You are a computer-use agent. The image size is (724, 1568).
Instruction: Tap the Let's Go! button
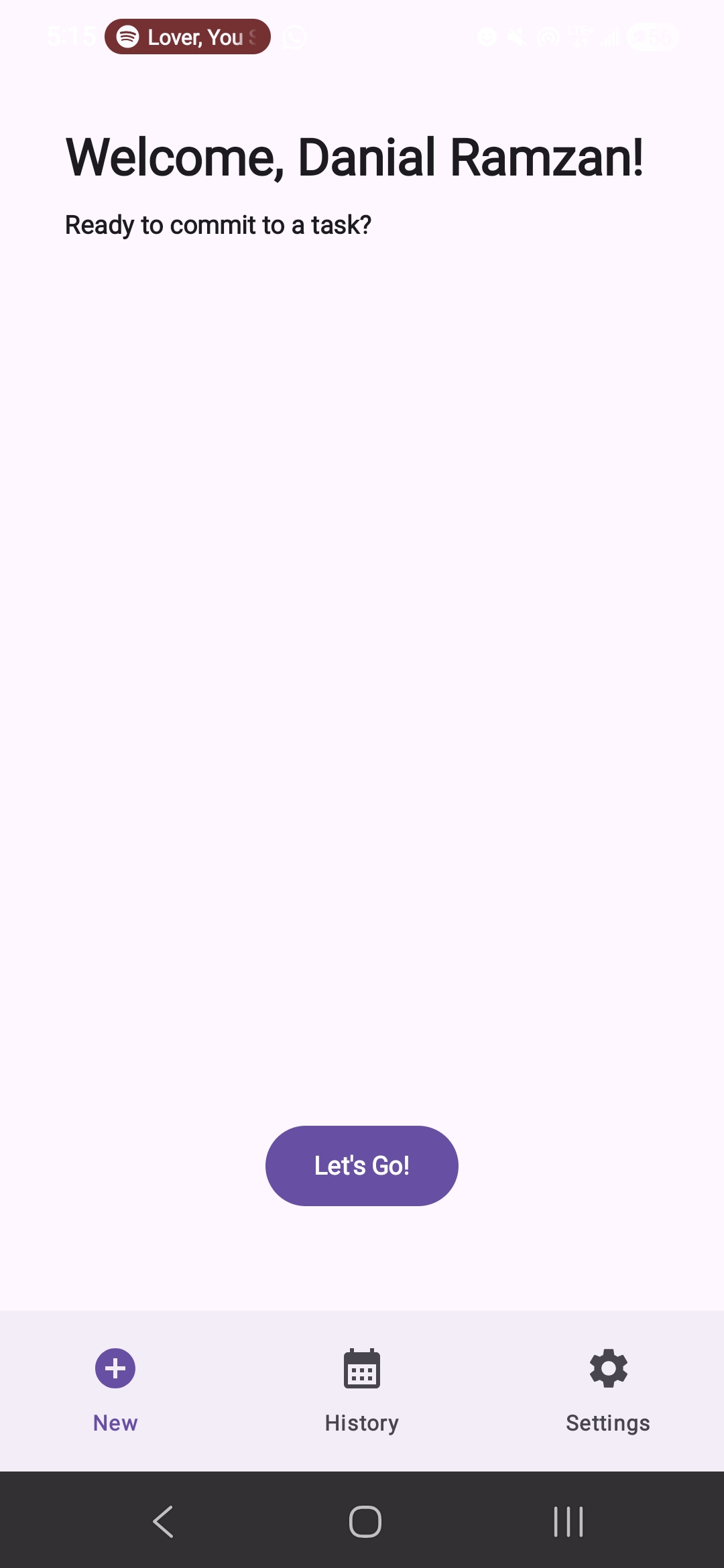coord(362,1165)
